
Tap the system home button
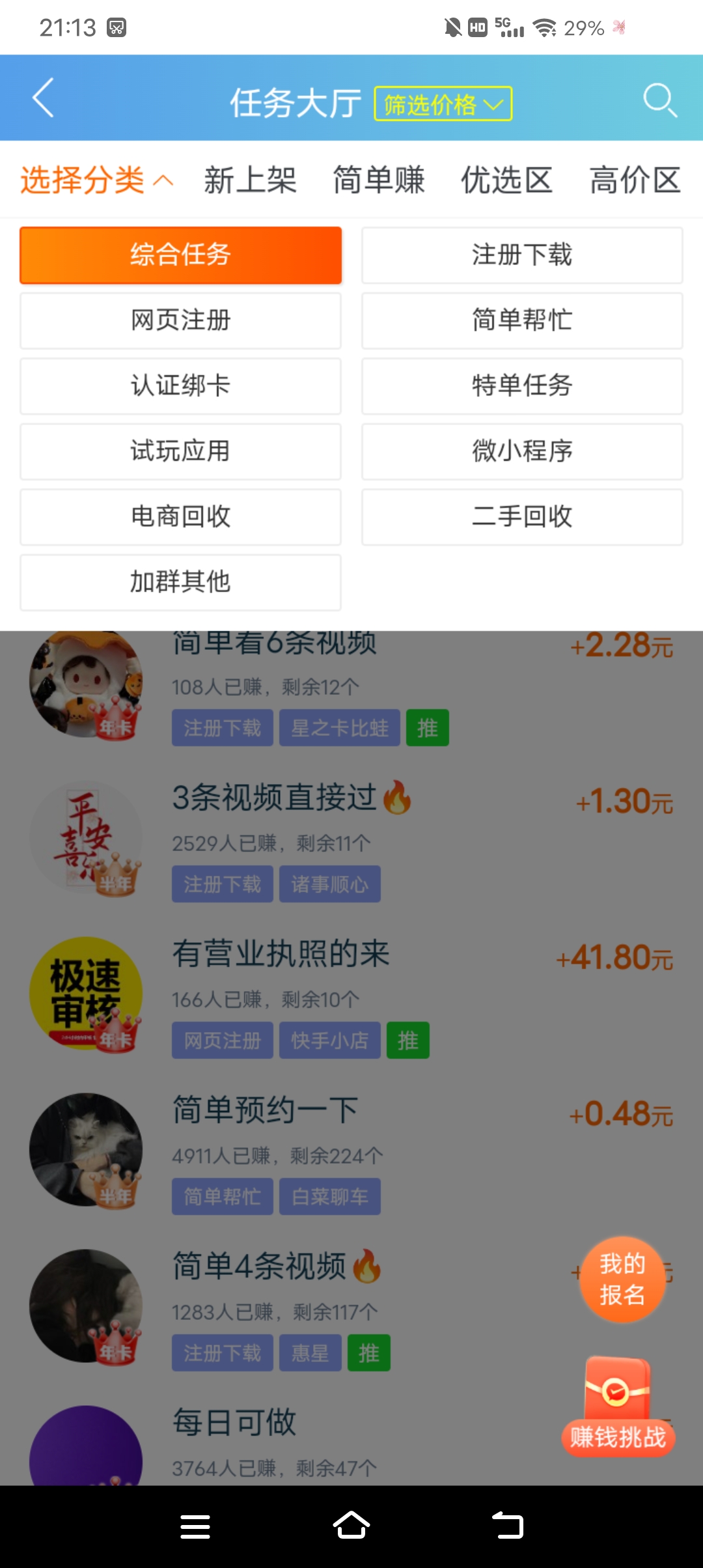pyautogui.click(x=351, y=1526)
